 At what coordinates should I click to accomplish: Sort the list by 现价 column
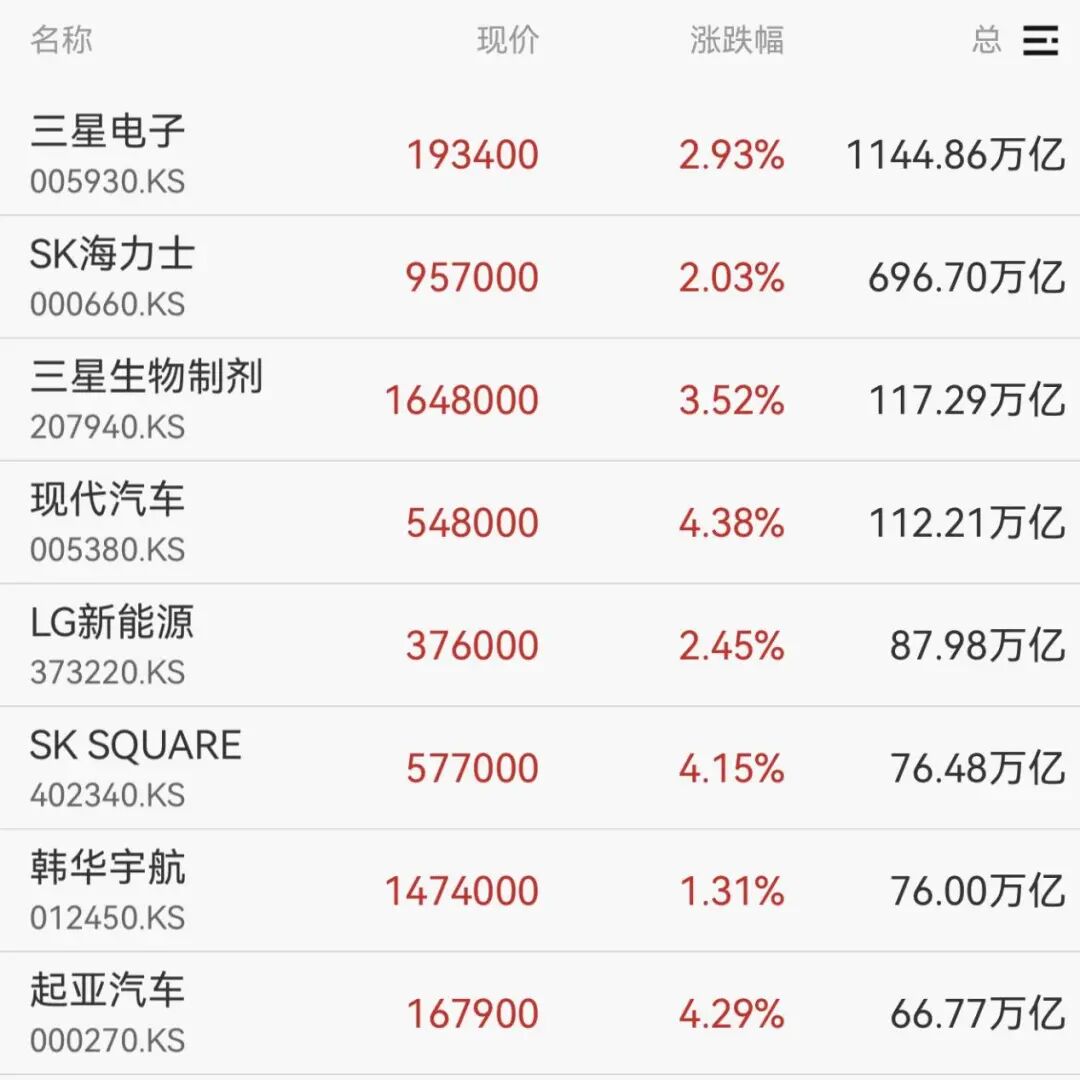[508, 41]
